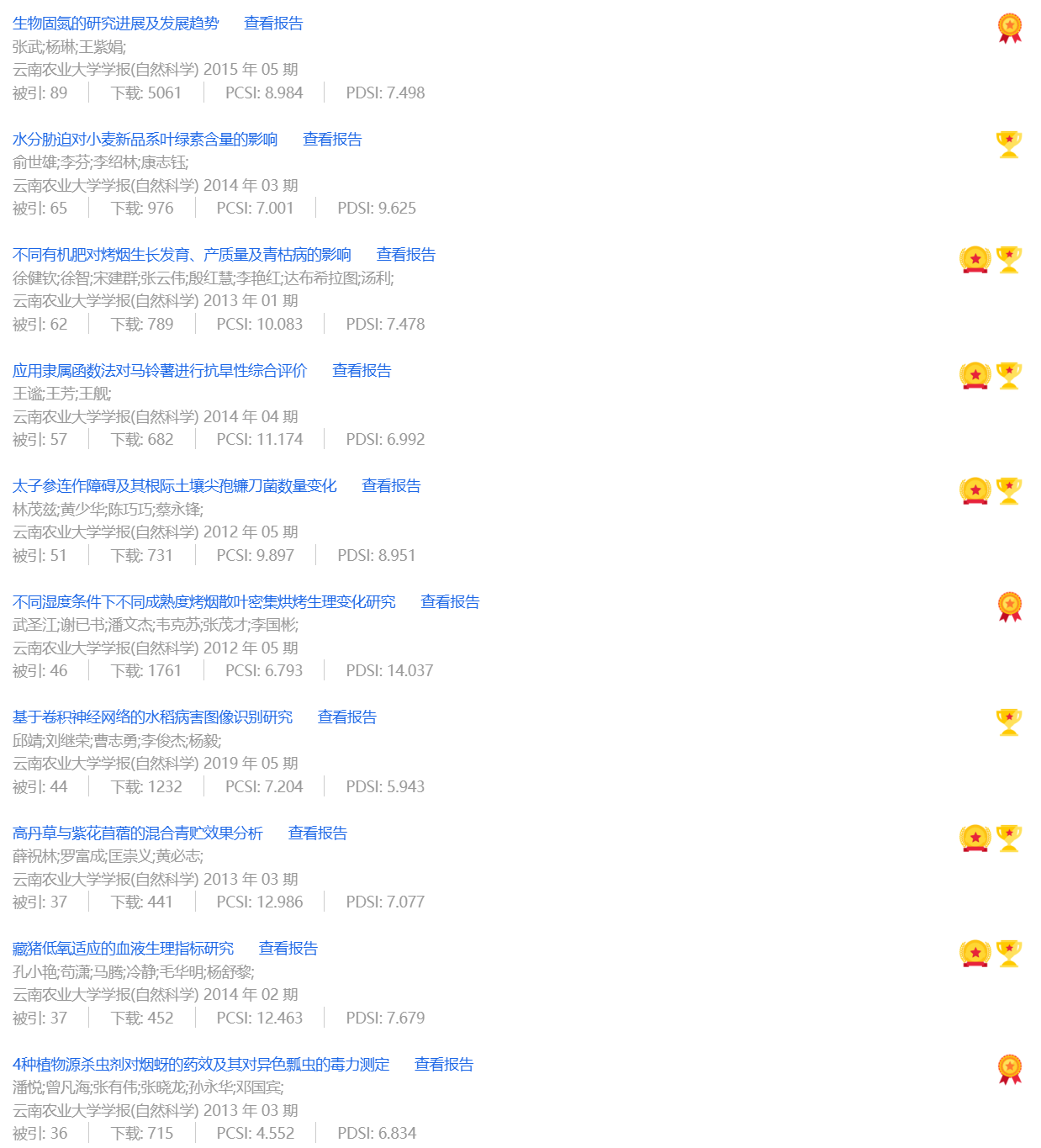Open article 应用隶属函数法对马铃薯进行抗旱性综合评价
This screenshot has height=1148, width=1041.
[x=160, y=371]
